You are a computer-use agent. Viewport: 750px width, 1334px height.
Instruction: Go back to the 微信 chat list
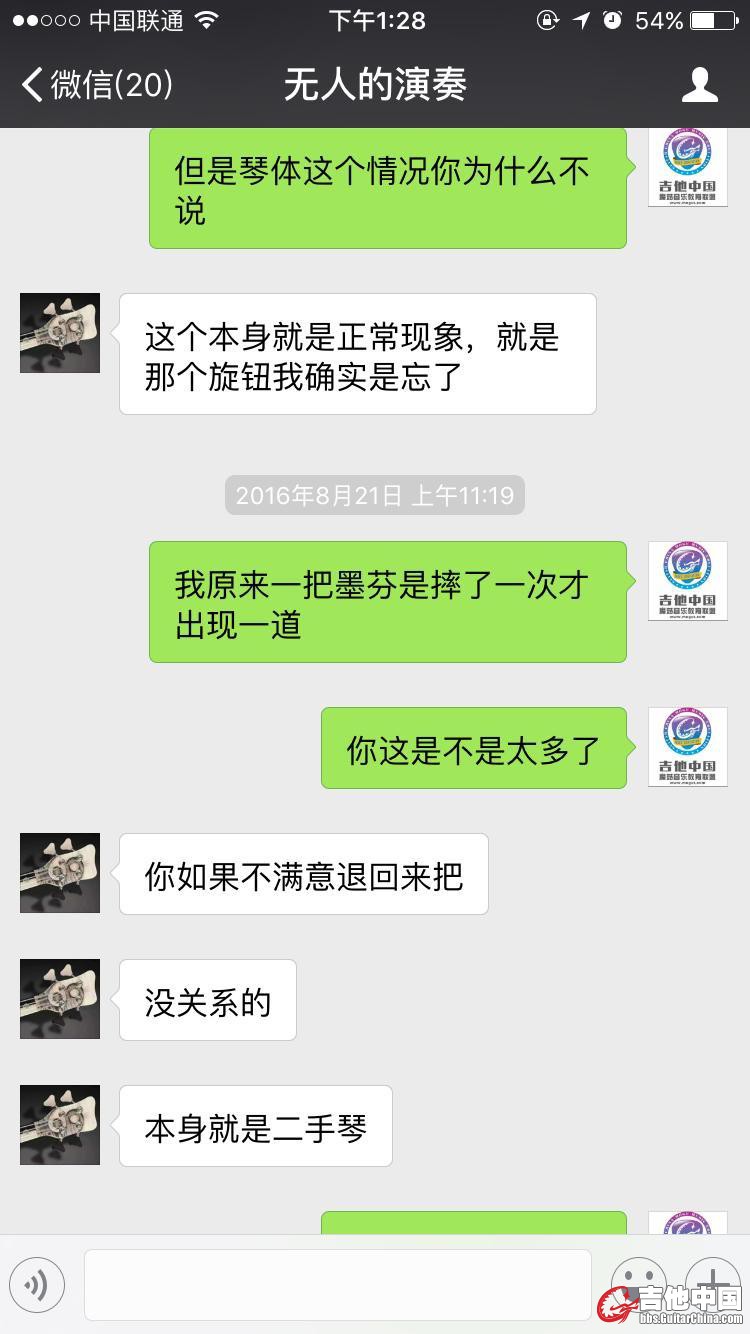[97, 85]
